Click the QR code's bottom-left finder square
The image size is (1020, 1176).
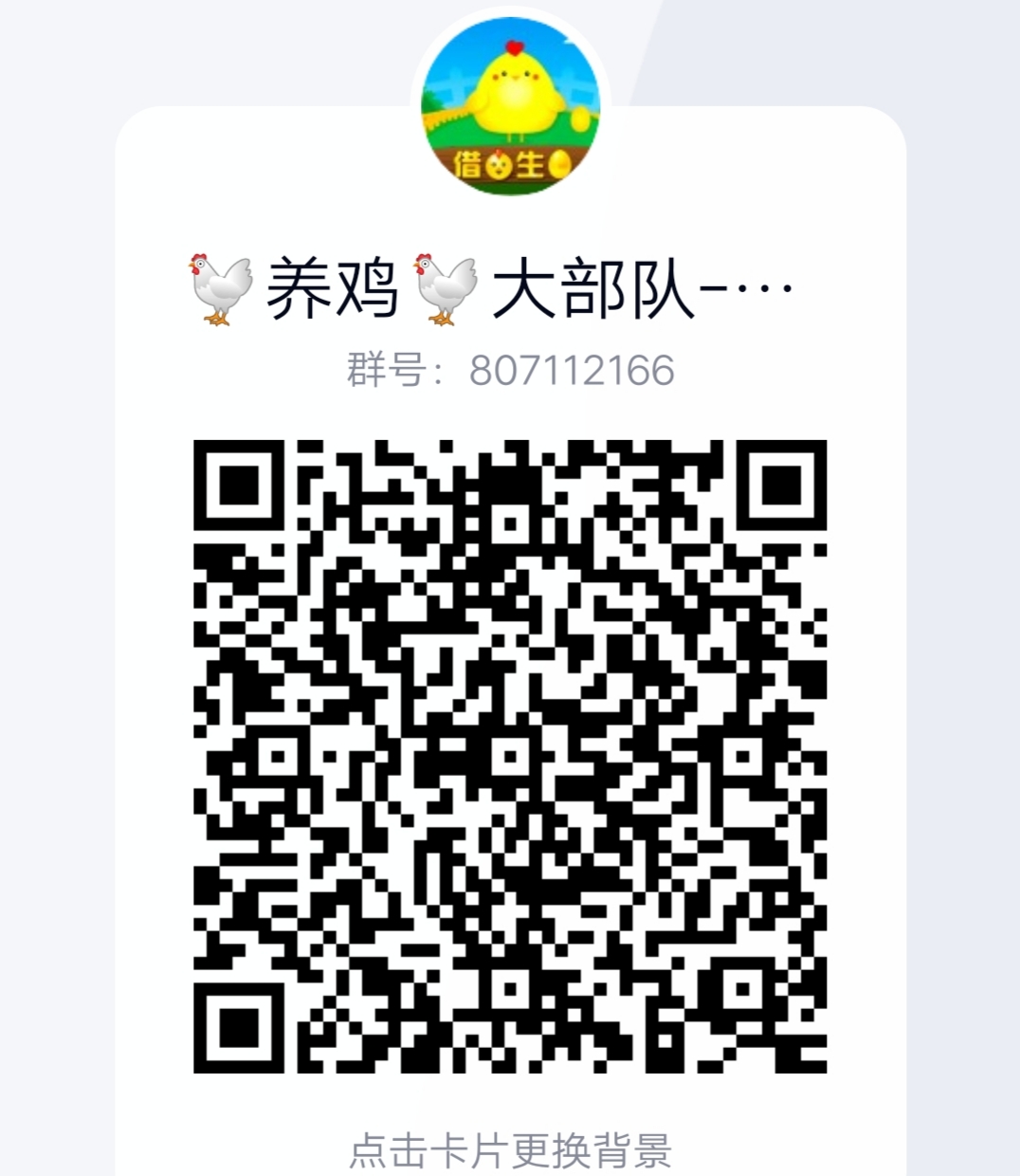239,1027
